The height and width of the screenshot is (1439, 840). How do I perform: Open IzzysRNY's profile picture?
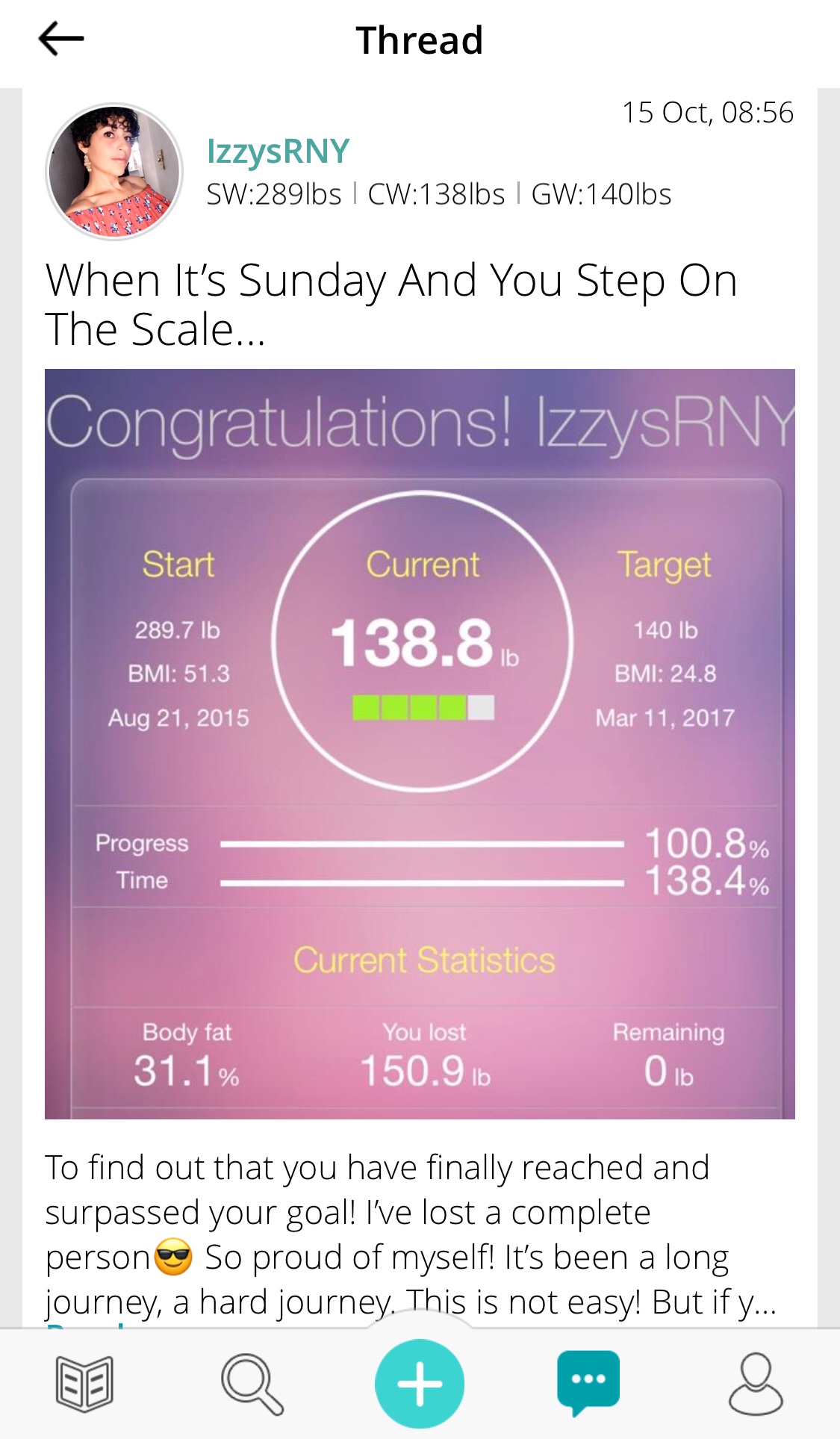point(114,172)
